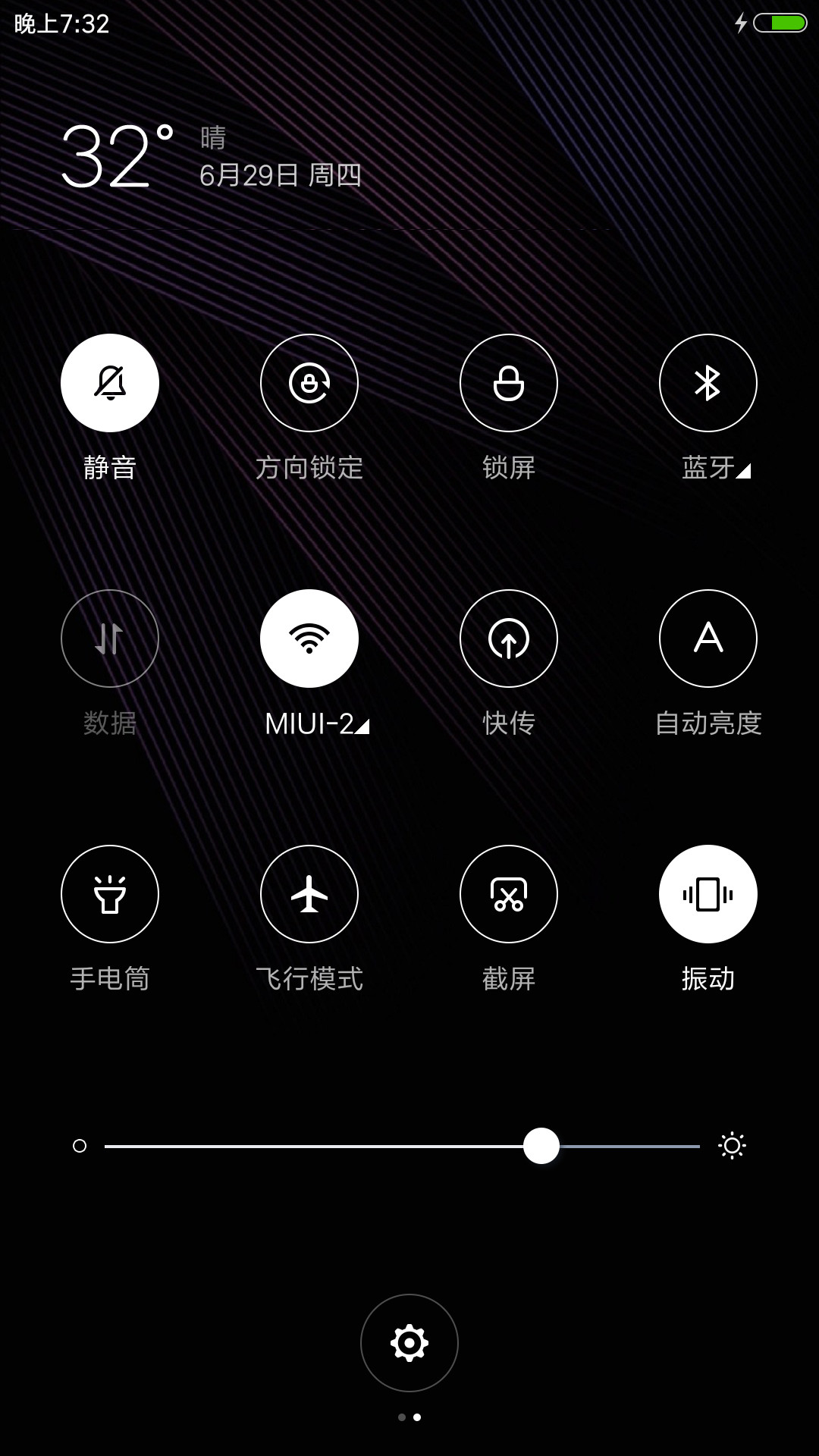Screen dimensions: 819x1456
Task: Tap the lock screen (锁屏) button
Action: (509, 383)
